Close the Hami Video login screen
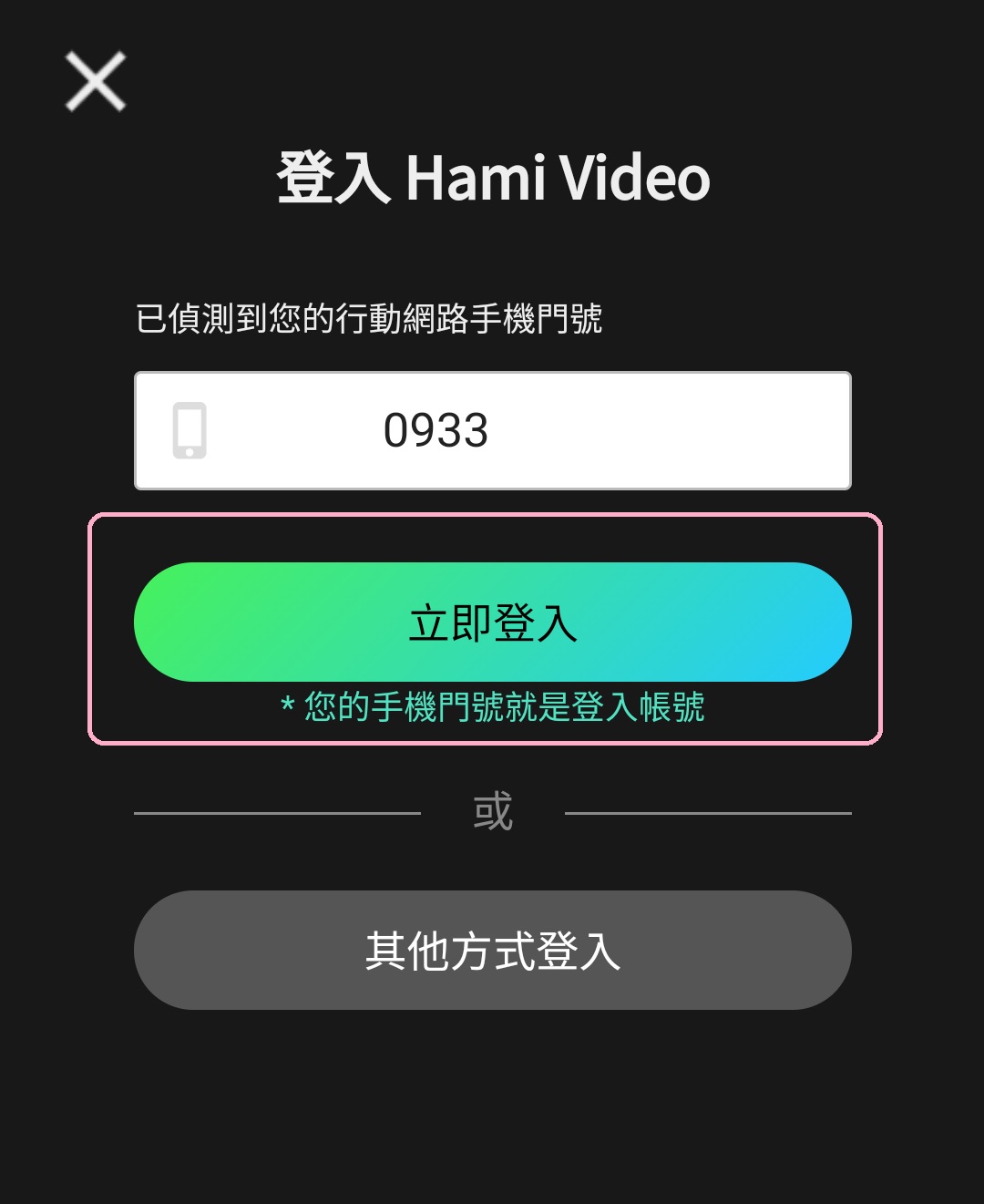Image resolution: width=984 pixels, height=1204 pixels. point(96,82)
